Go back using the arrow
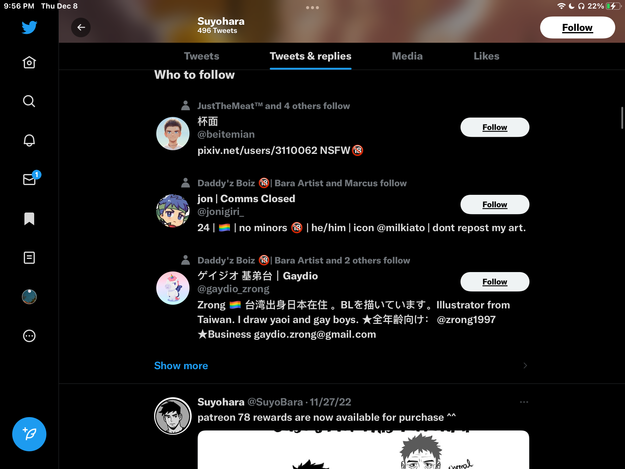 click(x=81, y=28)
